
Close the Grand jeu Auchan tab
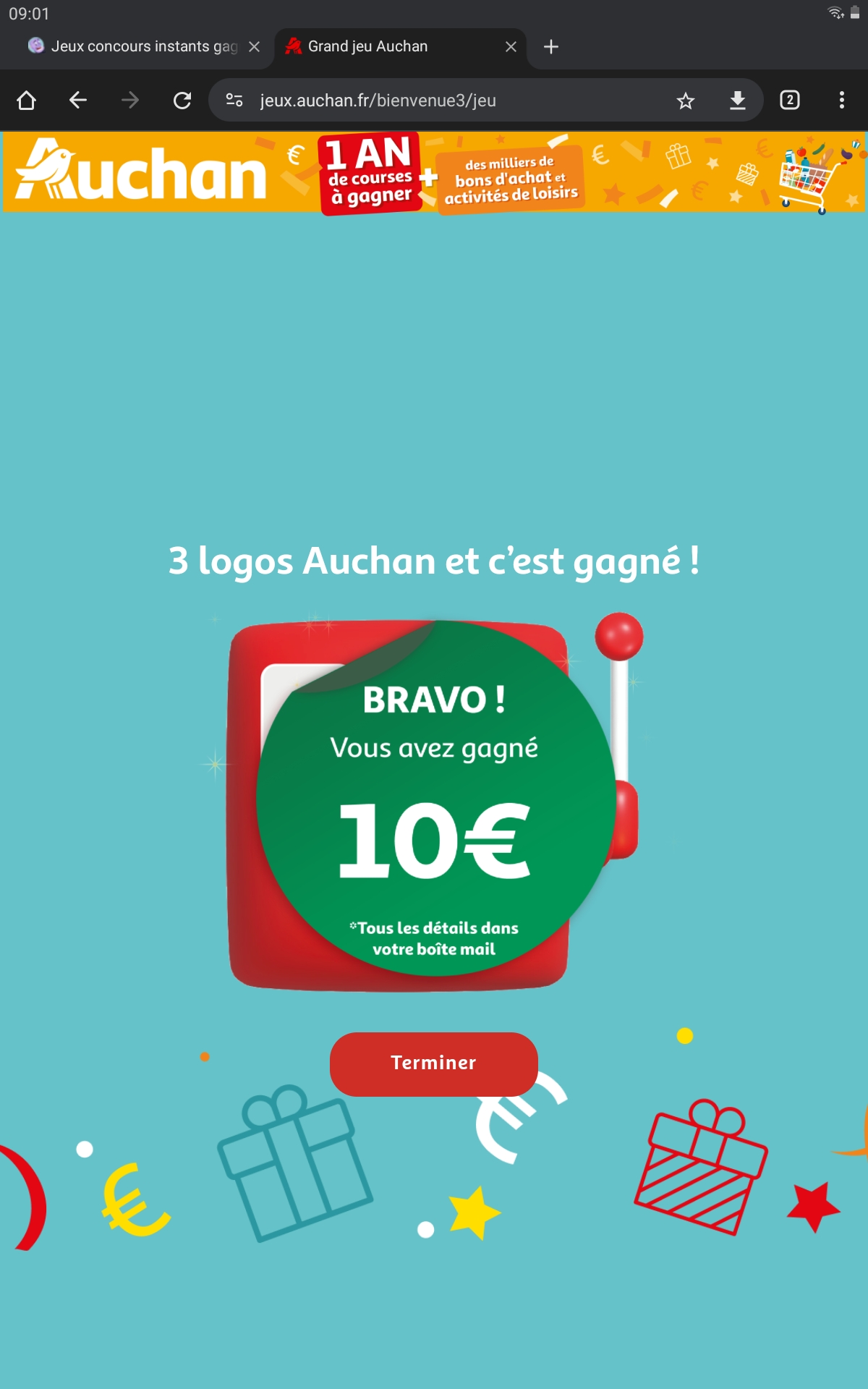[x=511, y=47]
